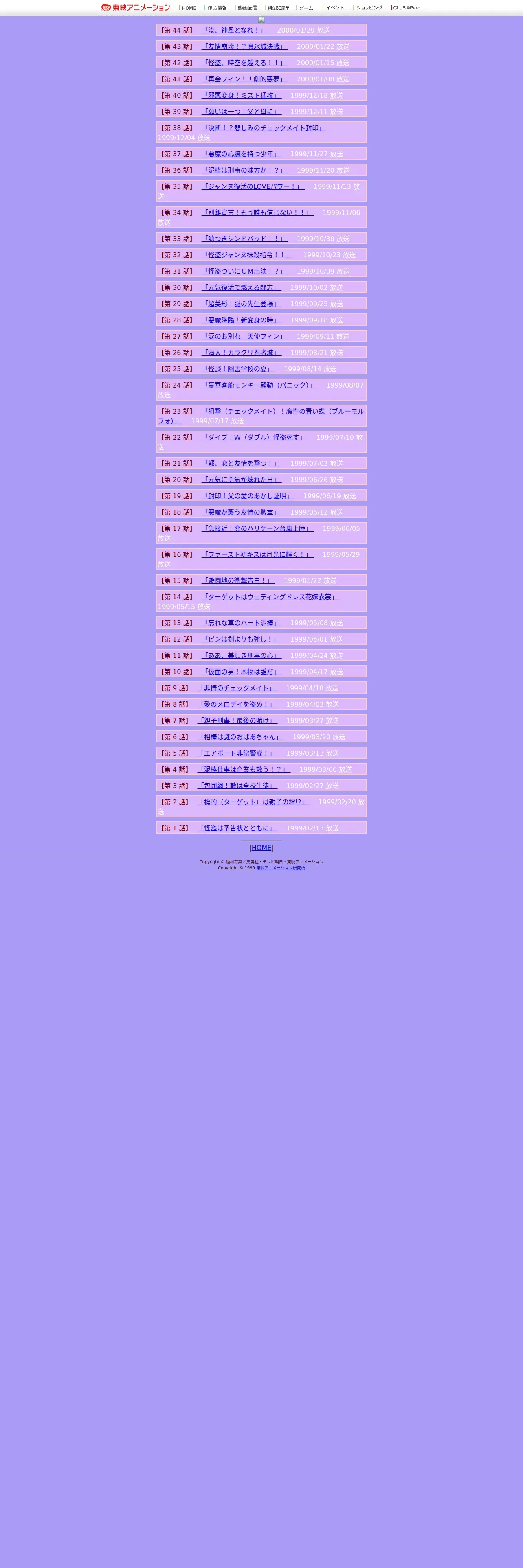The width and height of the screenshot is (523, 1568).
Task: Open episode 38 title link
Action: (x=264, y=128)
